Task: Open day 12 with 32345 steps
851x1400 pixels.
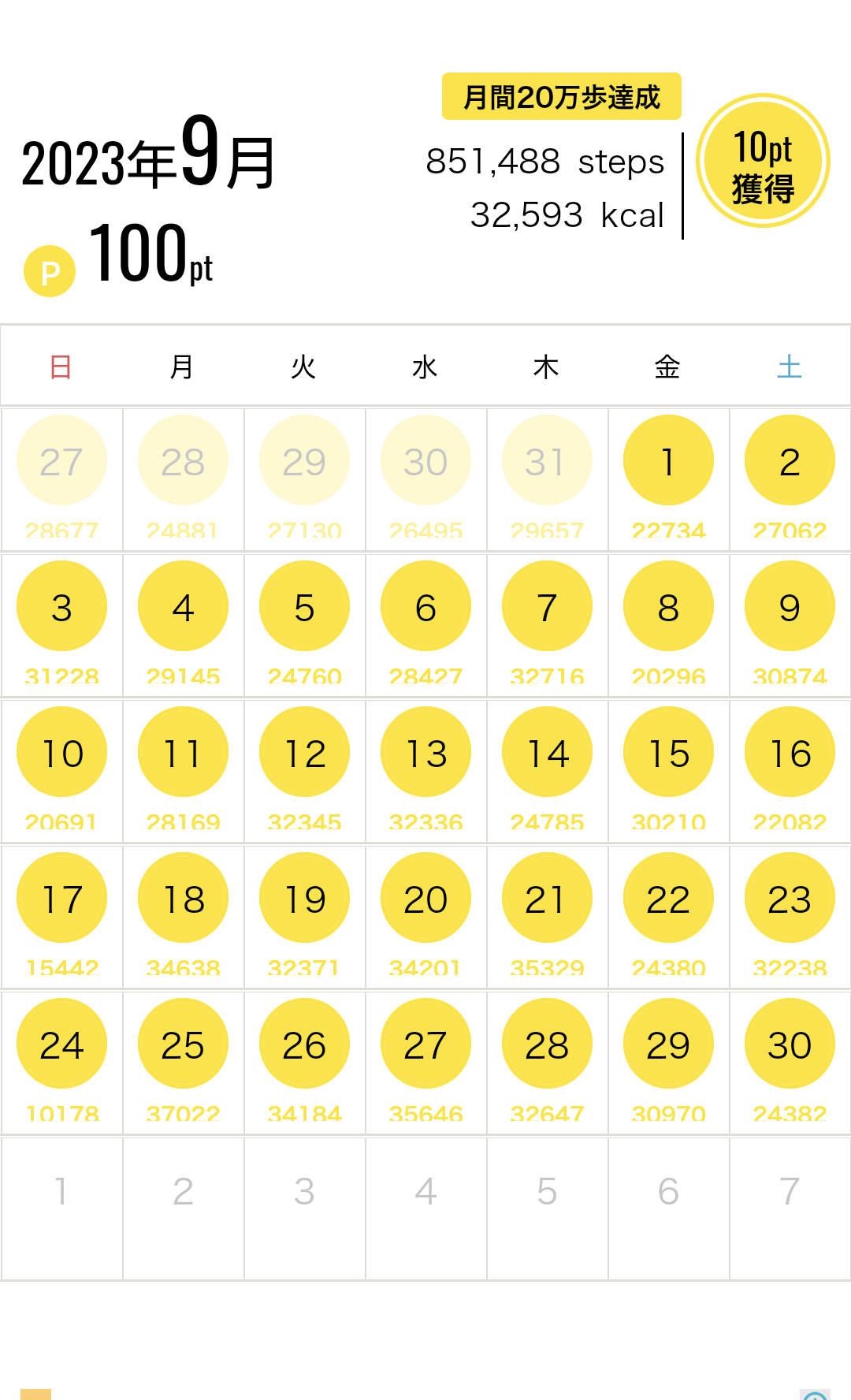Action: [x=304, y=752]
